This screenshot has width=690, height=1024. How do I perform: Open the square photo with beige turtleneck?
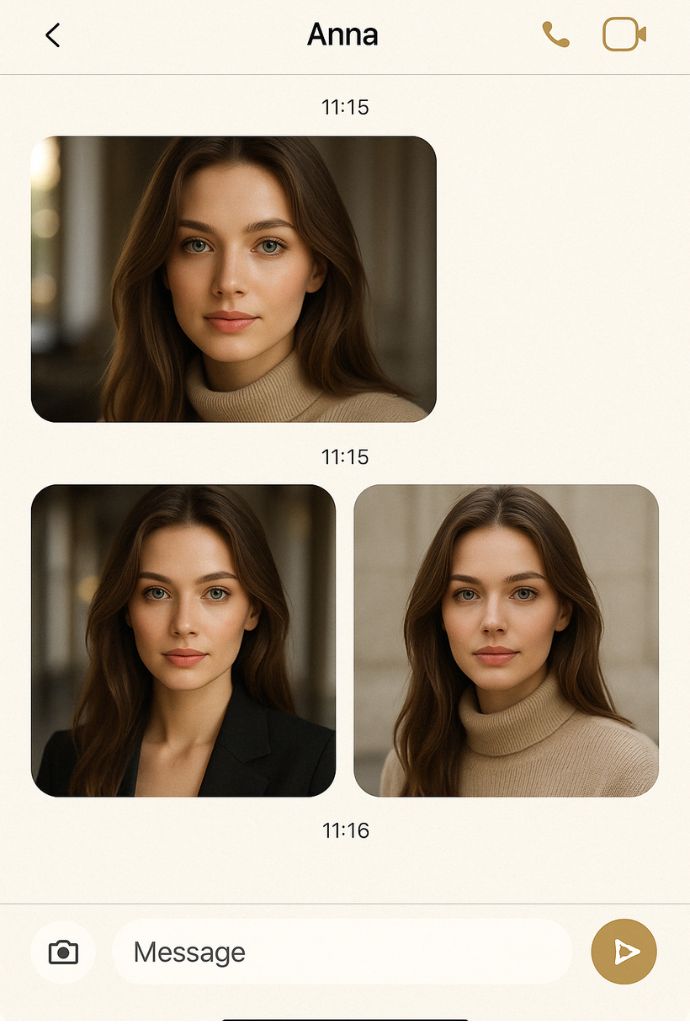click(x=506, y=641)
